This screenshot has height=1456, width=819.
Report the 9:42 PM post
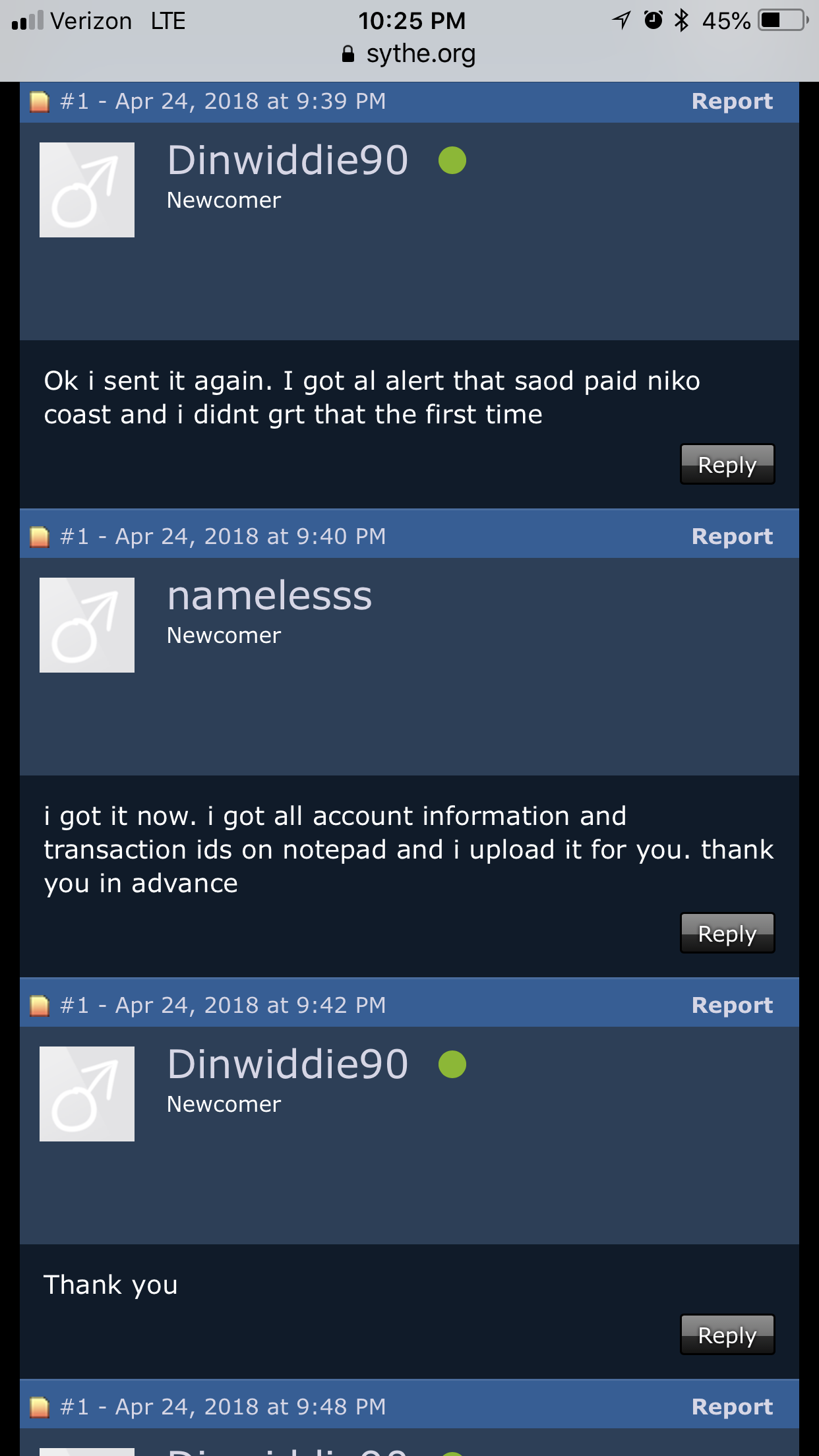[x=731, y=1006]
